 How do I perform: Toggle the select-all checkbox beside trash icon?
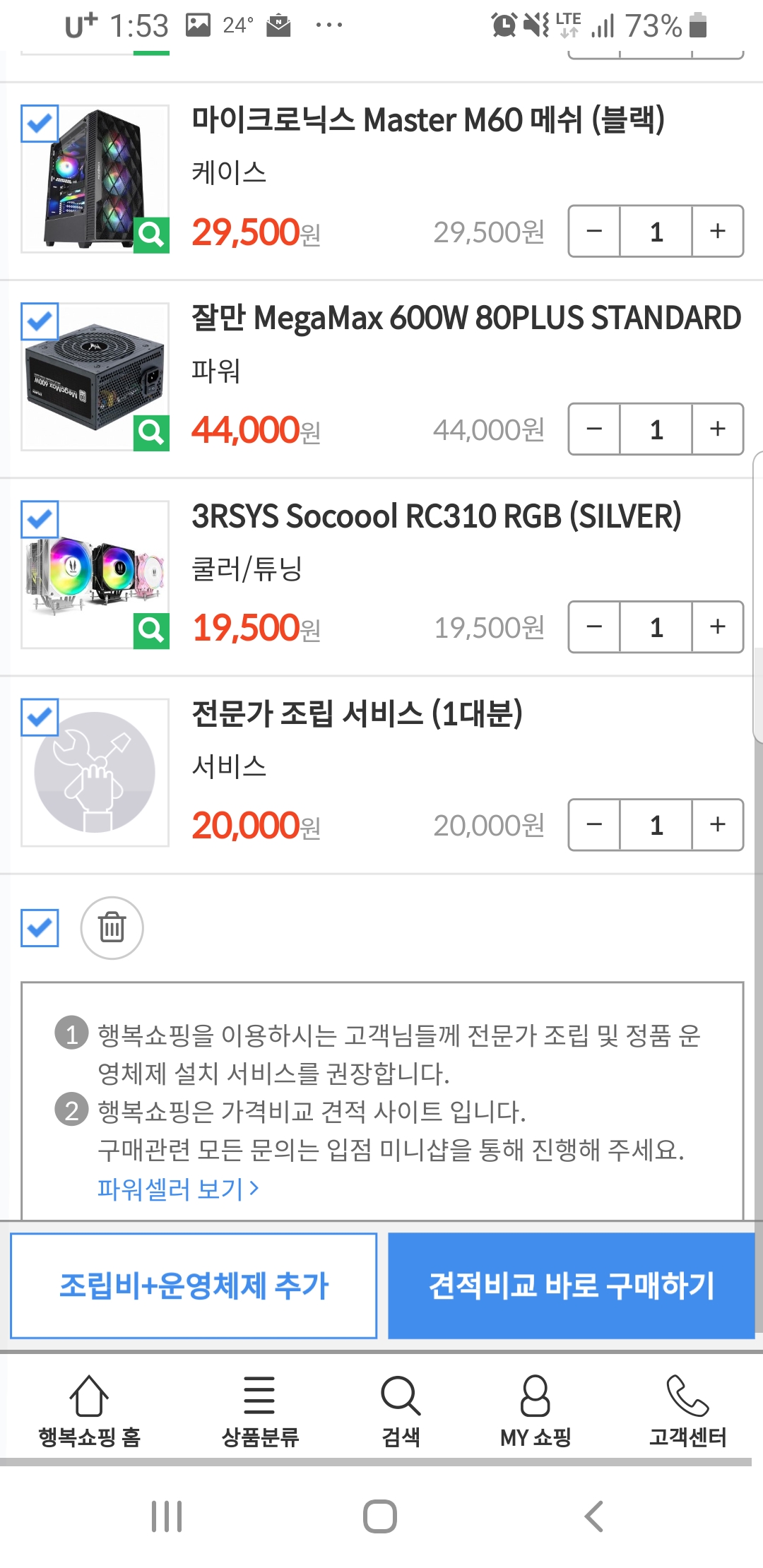[x=40, y=927]
